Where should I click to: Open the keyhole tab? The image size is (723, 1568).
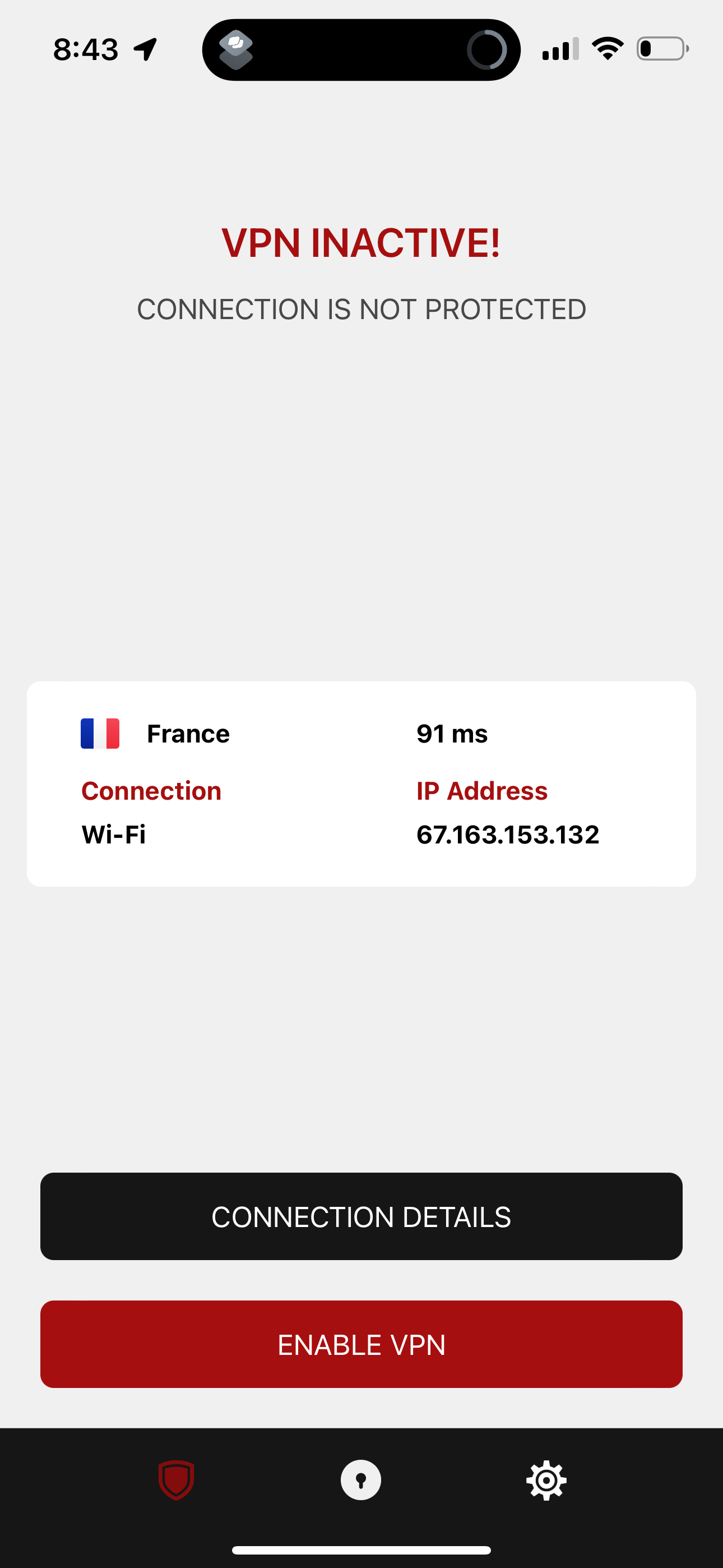[x=361, y=1480]
